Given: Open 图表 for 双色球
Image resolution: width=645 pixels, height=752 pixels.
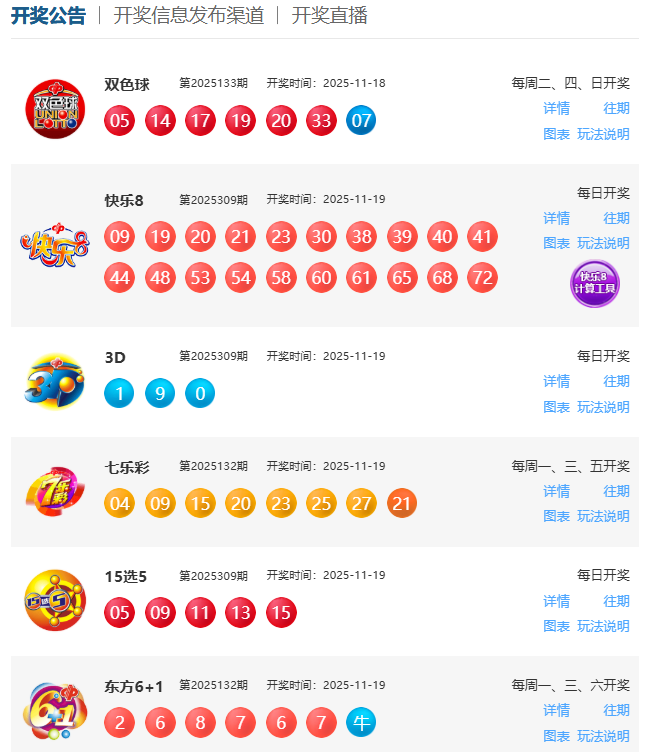Looking at the screenshot, I should (x=556, y=134).
